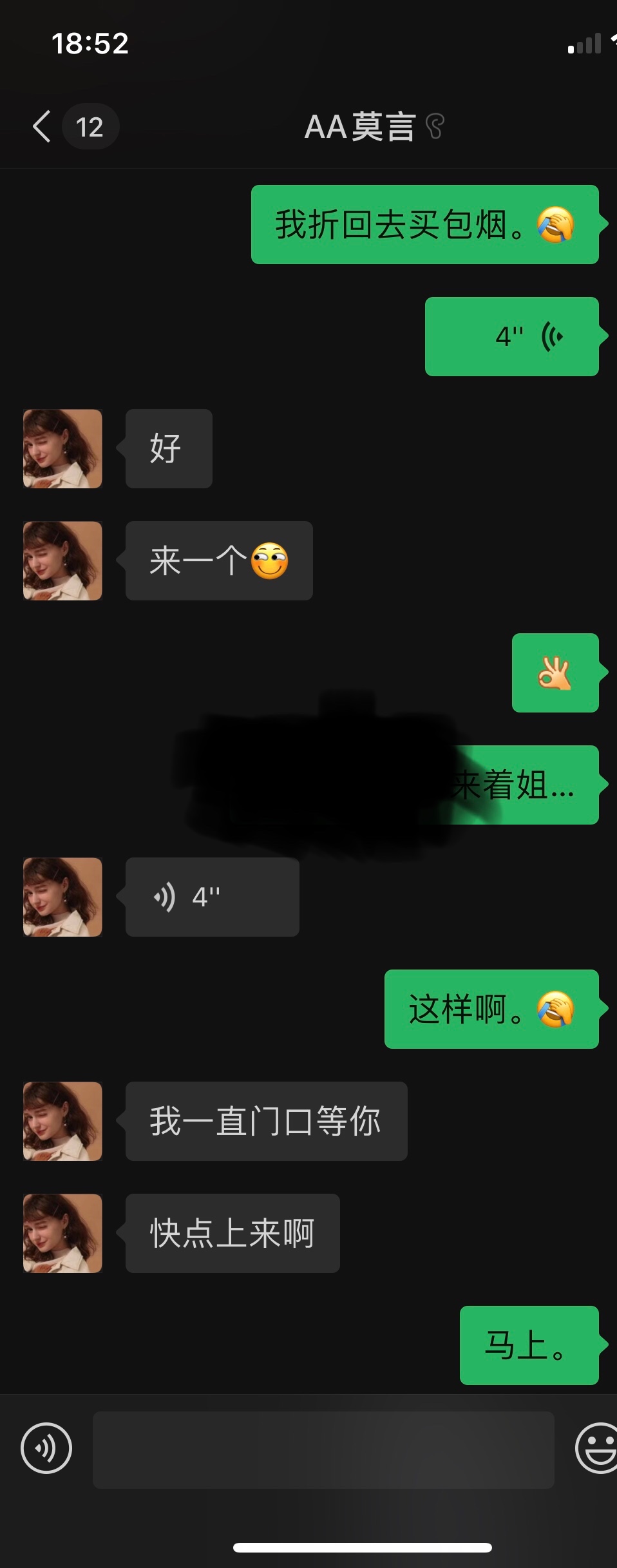Switch to voice input mode bottom left
The width and height of the screenshot is (617, 1568).
[x=46, y=1449]
